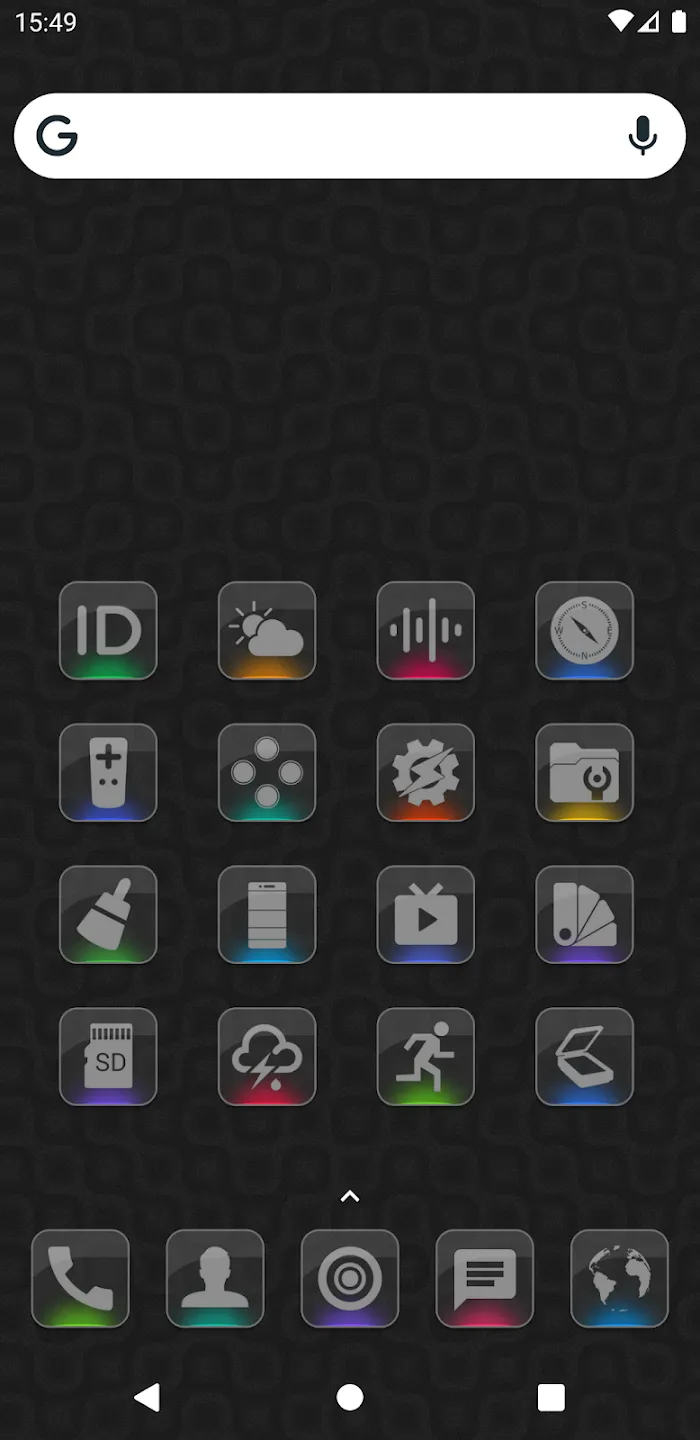The width and height of the screenshot is (700, 1440).
Task: Launch the sound wave recorder app
Action: tap(426, 631)
